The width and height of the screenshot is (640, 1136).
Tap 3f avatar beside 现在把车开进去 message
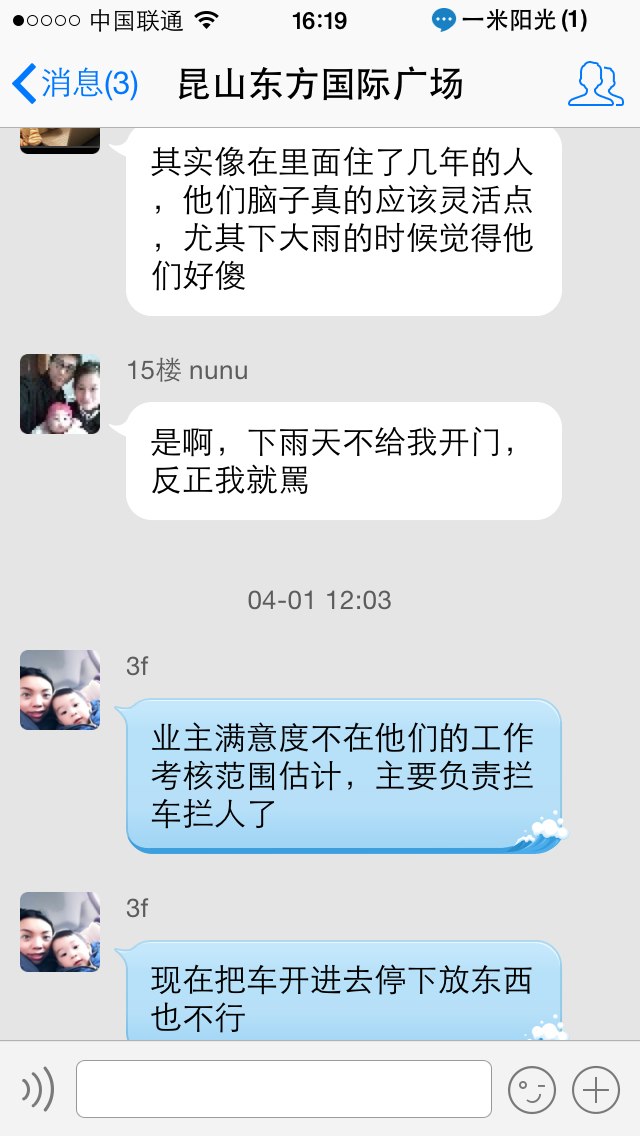(60, 932)
